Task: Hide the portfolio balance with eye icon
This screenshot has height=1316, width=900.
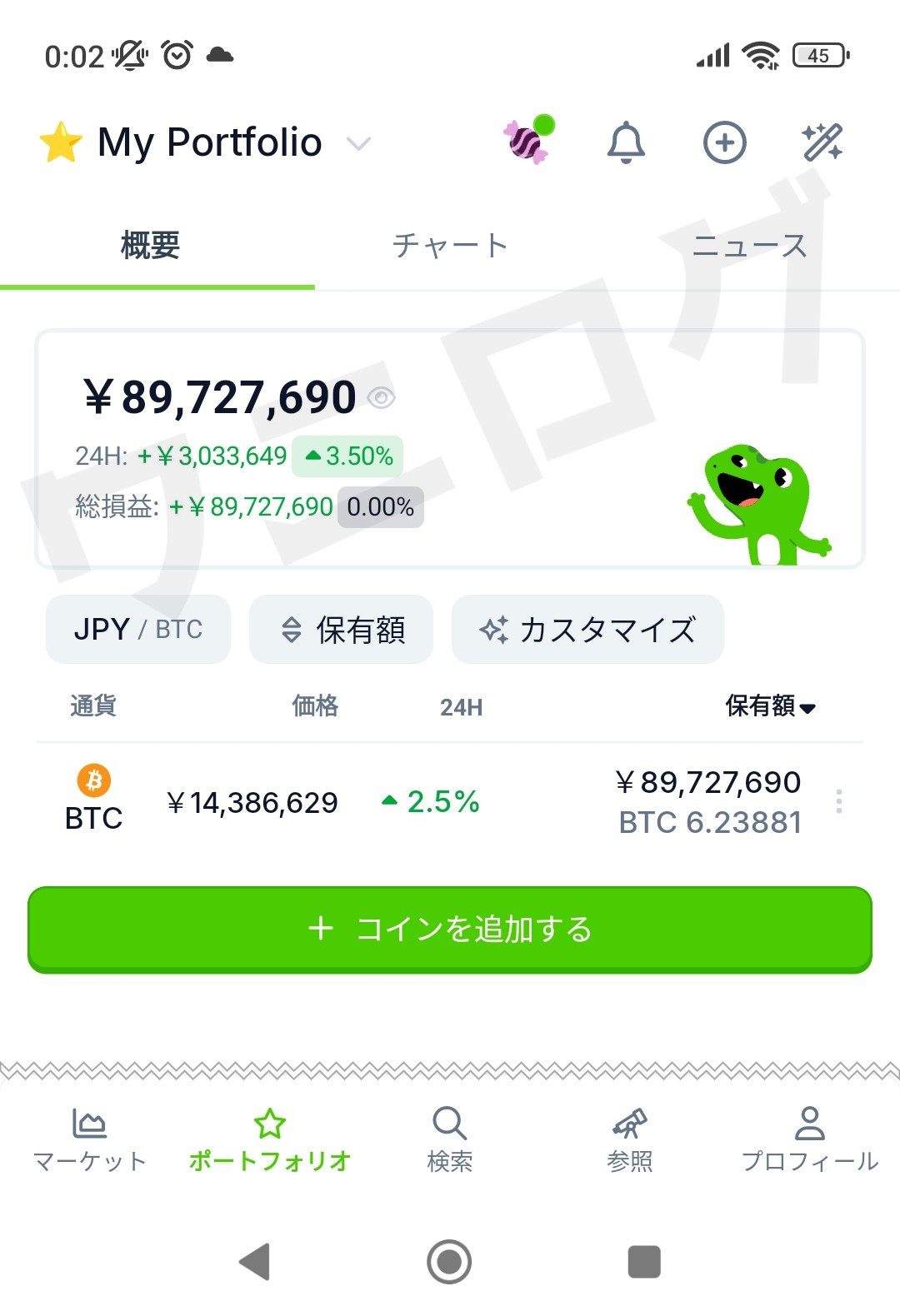Action: (381, 398)
